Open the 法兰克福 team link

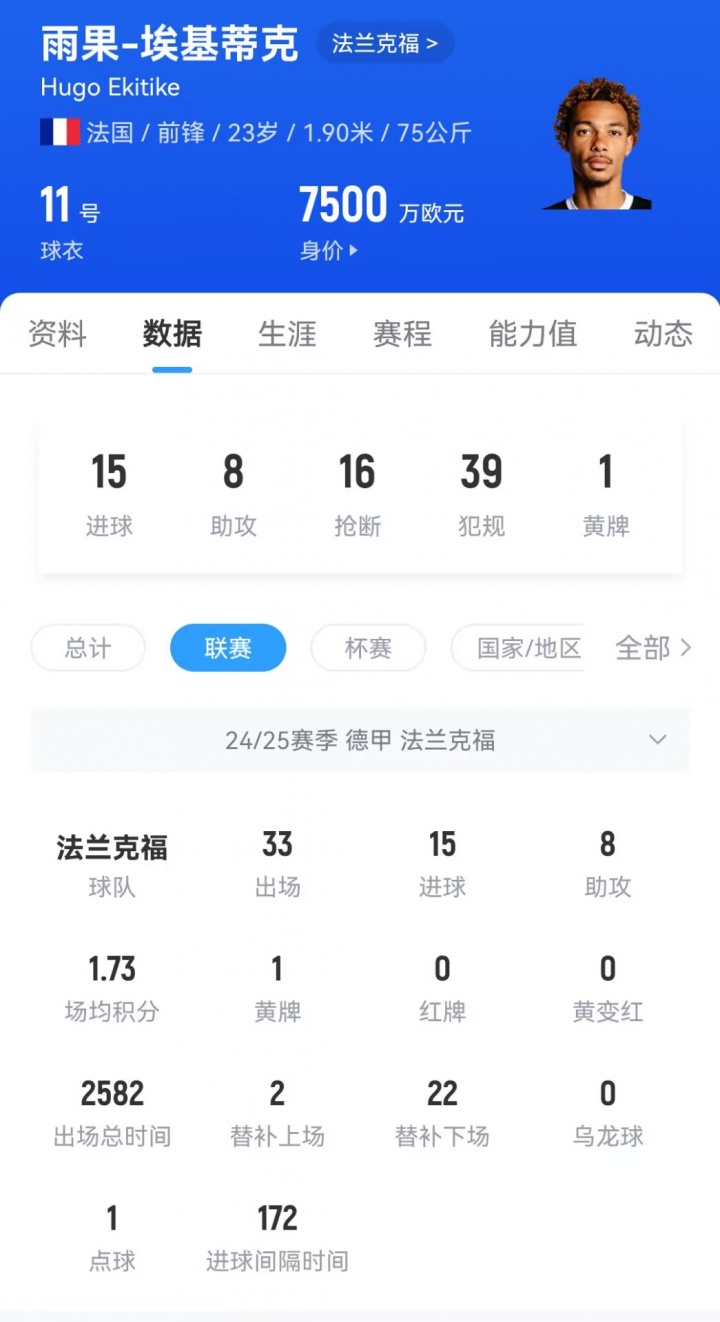point(385,44)
